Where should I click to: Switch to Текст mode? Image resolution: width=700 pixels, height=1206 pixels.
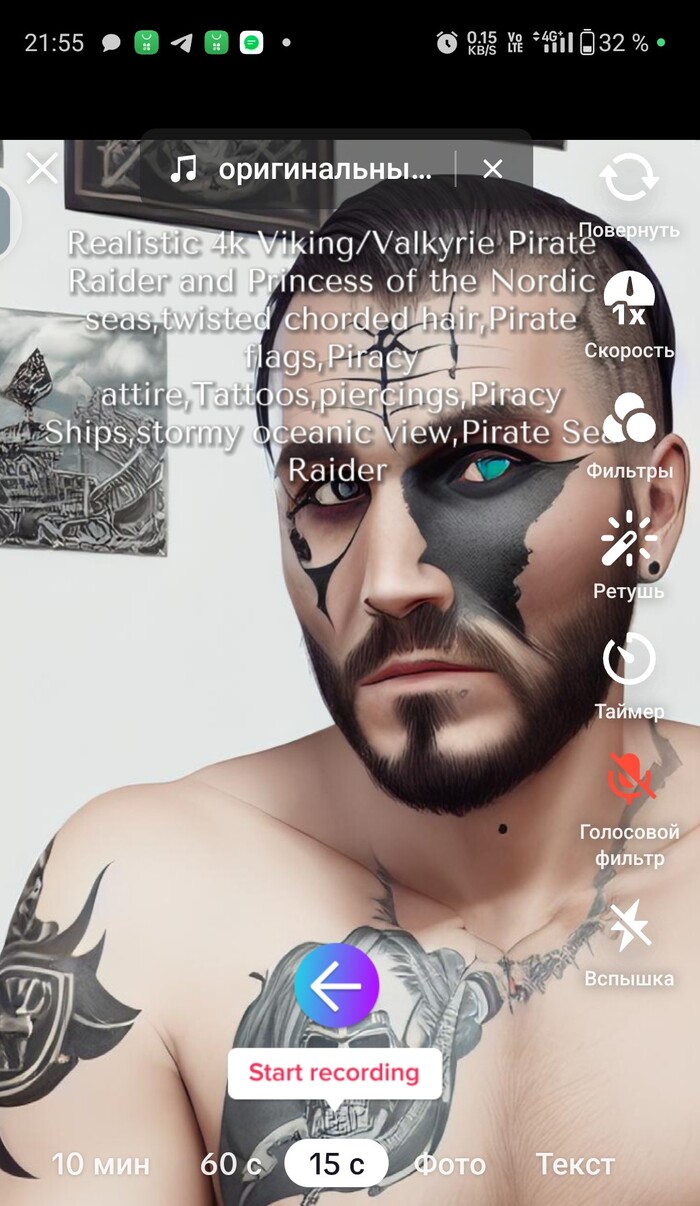click(575, 1164)
